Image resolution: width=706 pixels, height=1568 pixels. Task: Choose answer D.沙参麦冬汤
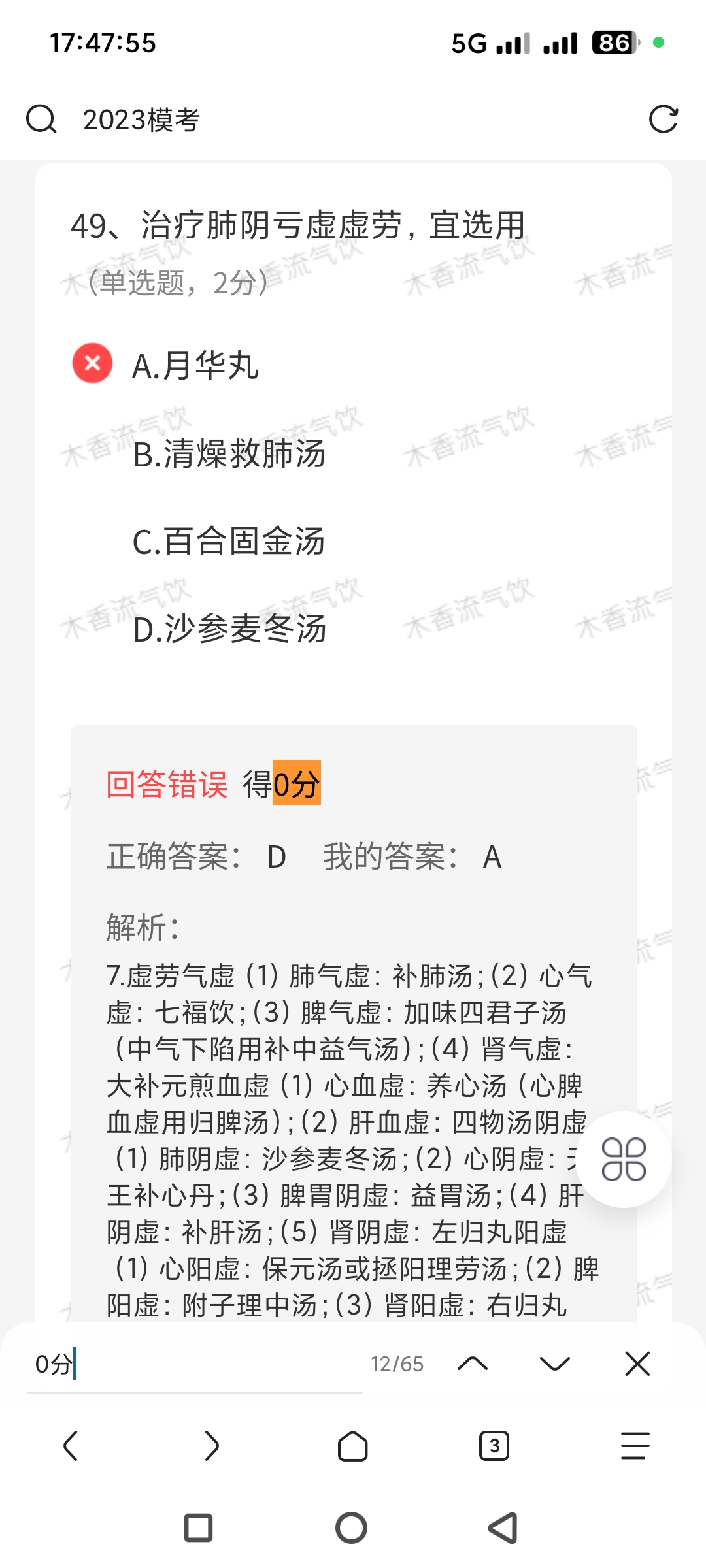pyautogui.click(x=229, y=629)
